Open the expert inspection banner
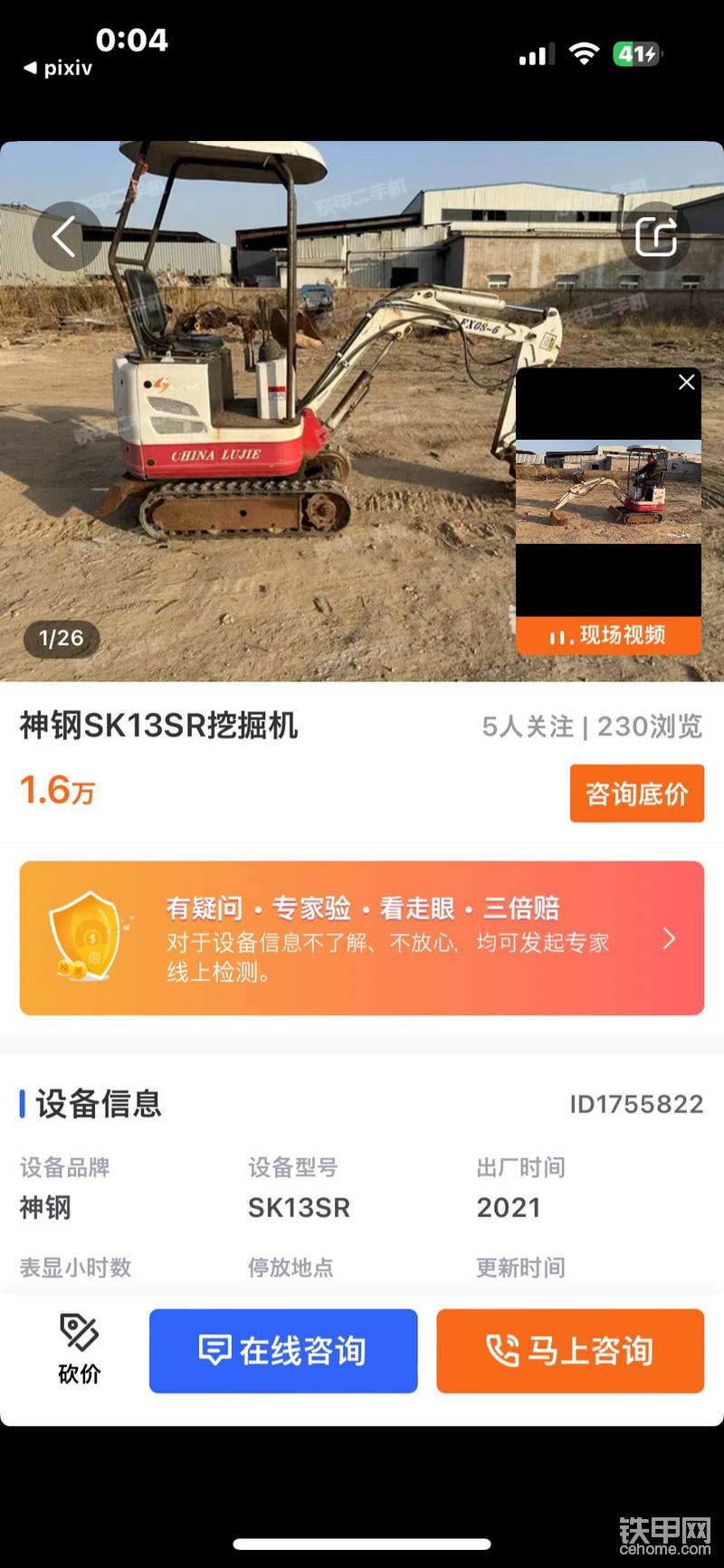 pos(362,938)
